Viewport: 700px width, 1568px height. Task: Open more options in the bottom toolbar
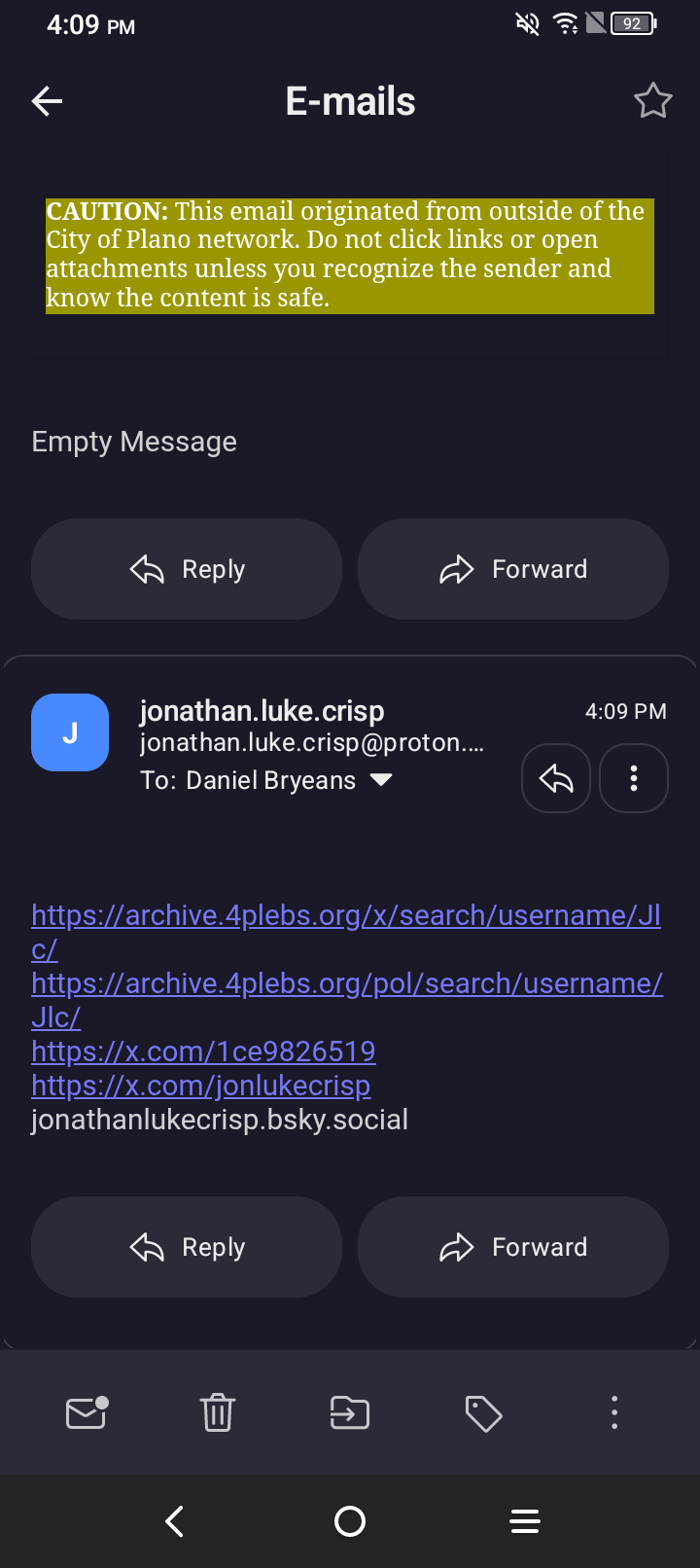(614, 1412)
